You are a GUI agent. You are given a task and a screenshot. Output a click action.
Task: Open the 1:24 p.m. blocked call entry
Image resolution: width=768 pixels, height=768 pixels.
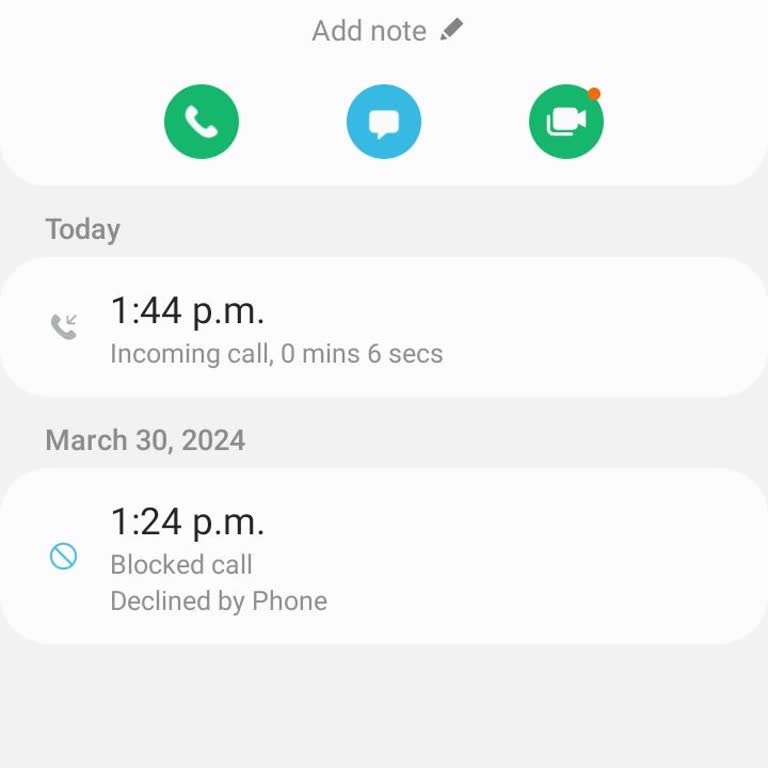tap(384, 556)
